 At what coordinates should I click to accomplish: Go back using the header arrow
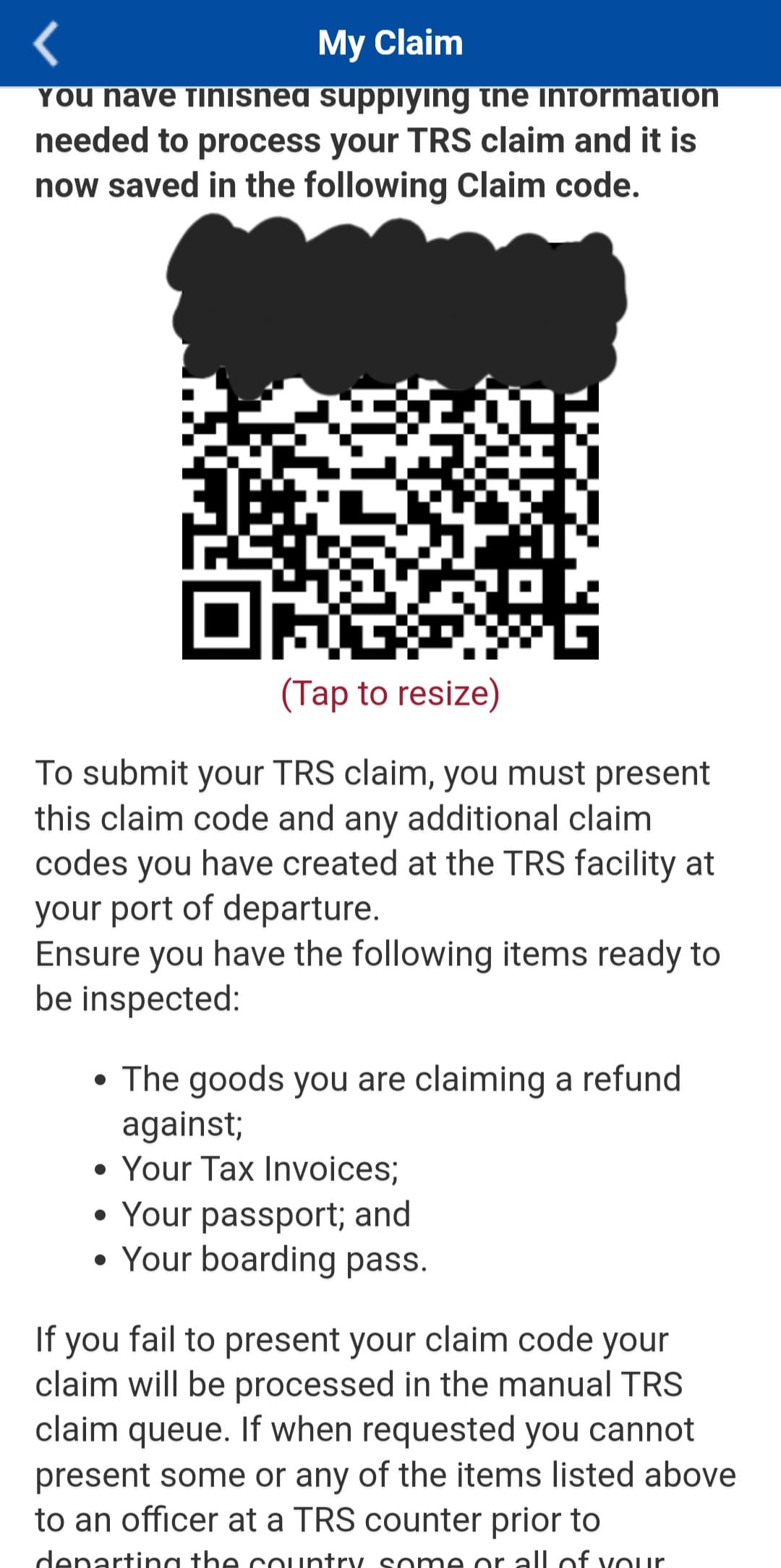[46, 43]
